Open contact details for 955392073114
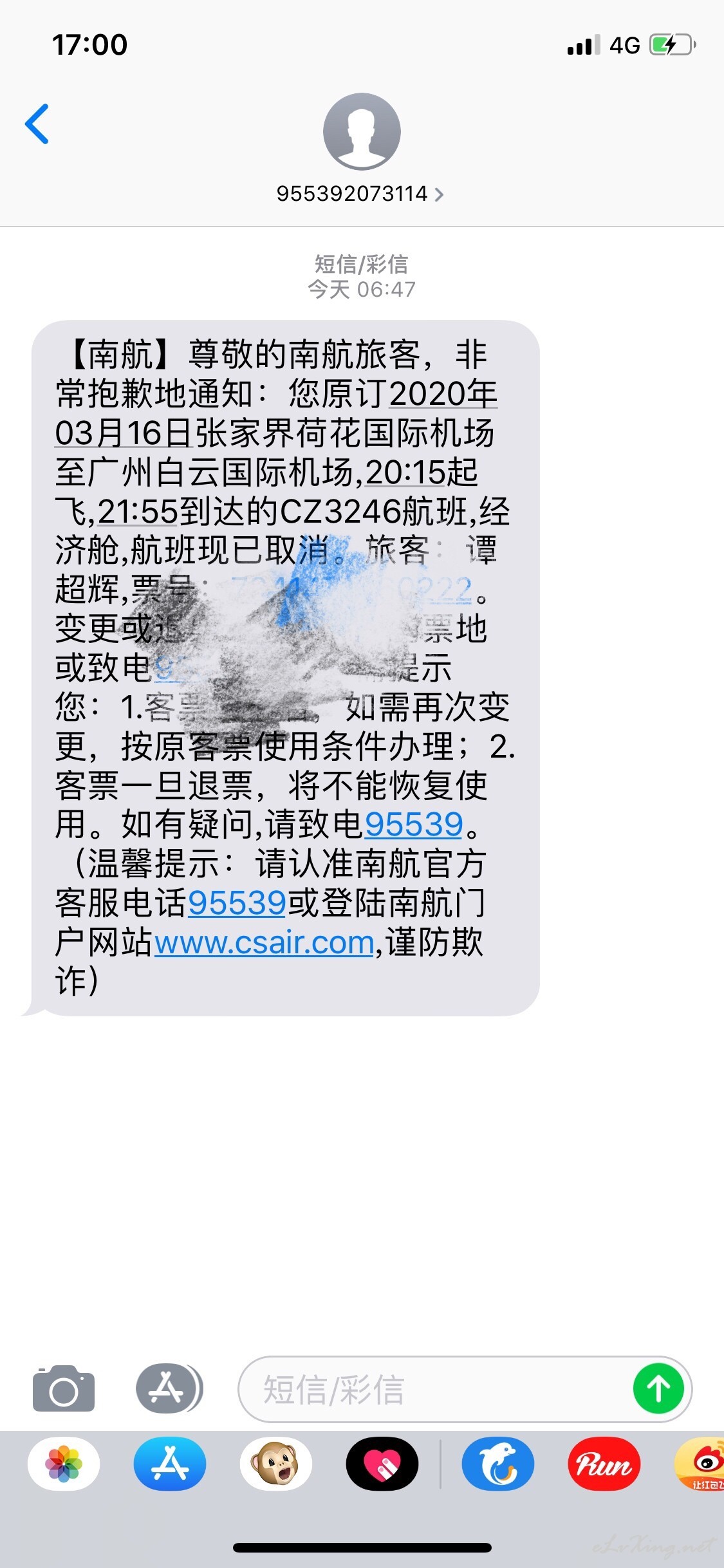The width and height of the screenshot is (724, 1568). [360, 194]
